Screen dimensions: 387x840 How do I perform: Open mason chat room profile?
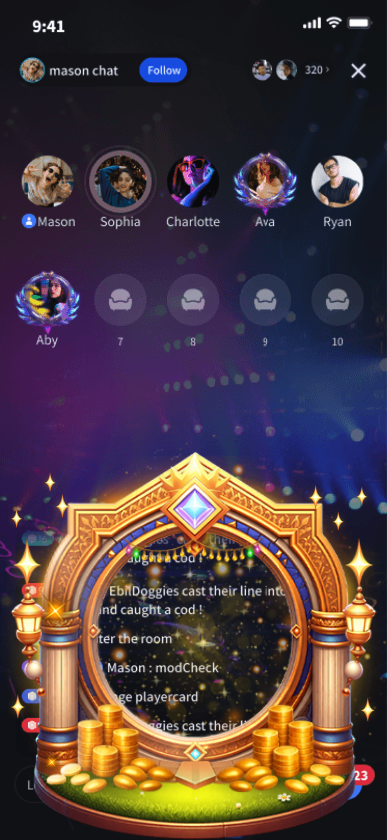coord(69,70)
